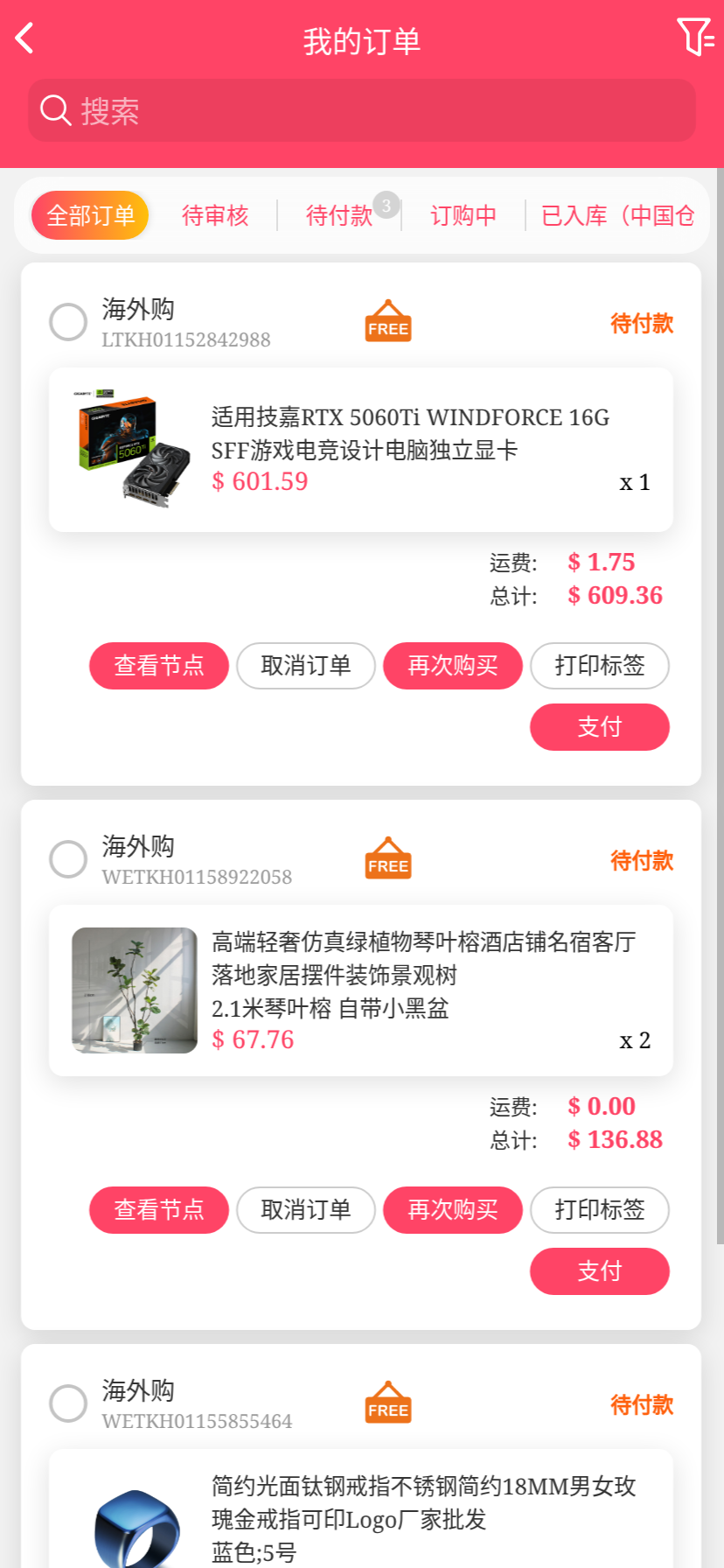Select order WETKH01158922058 checkbox

(68, 859)
